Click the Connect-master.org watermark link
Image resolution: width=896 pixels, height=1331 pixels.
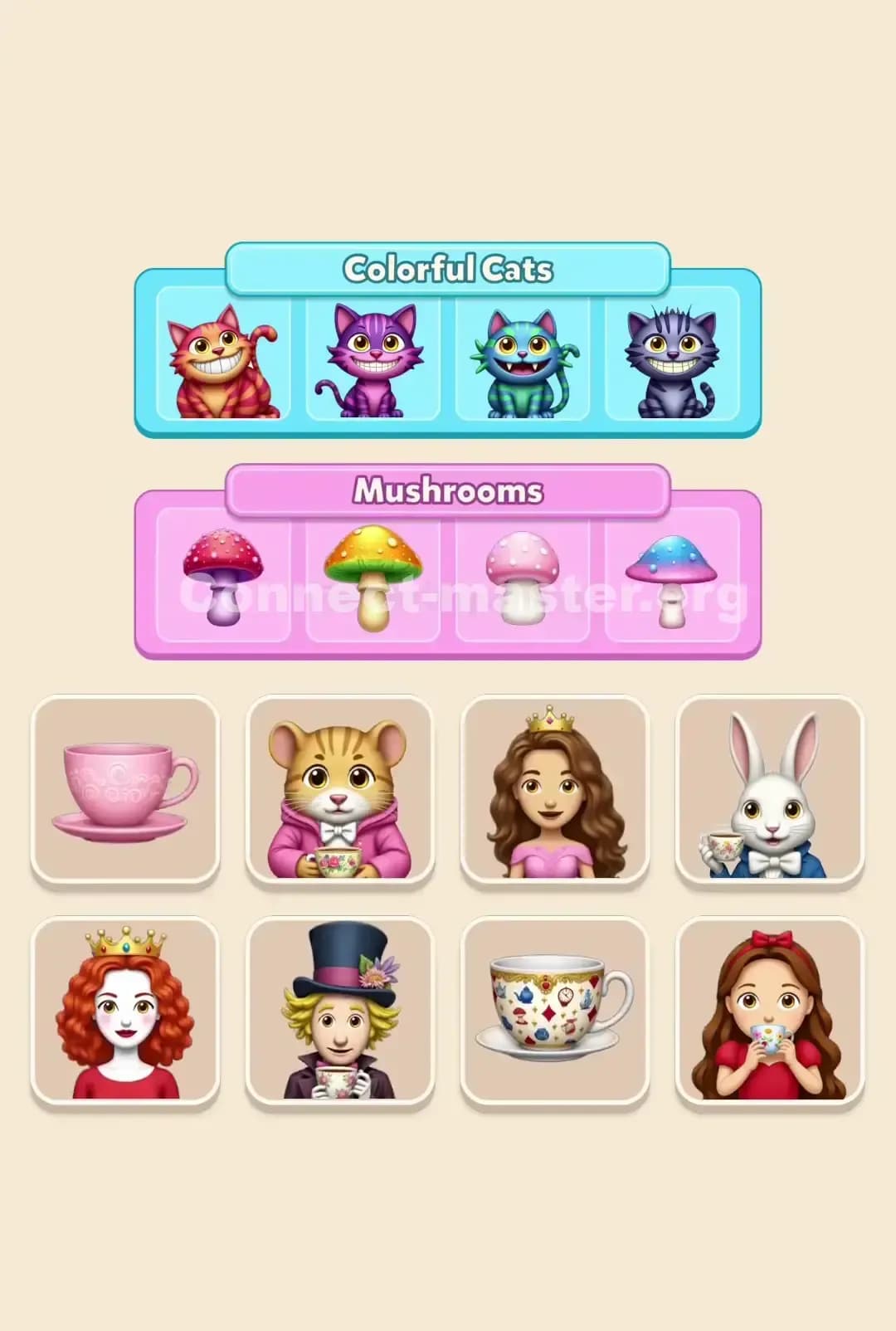point(460,596)
